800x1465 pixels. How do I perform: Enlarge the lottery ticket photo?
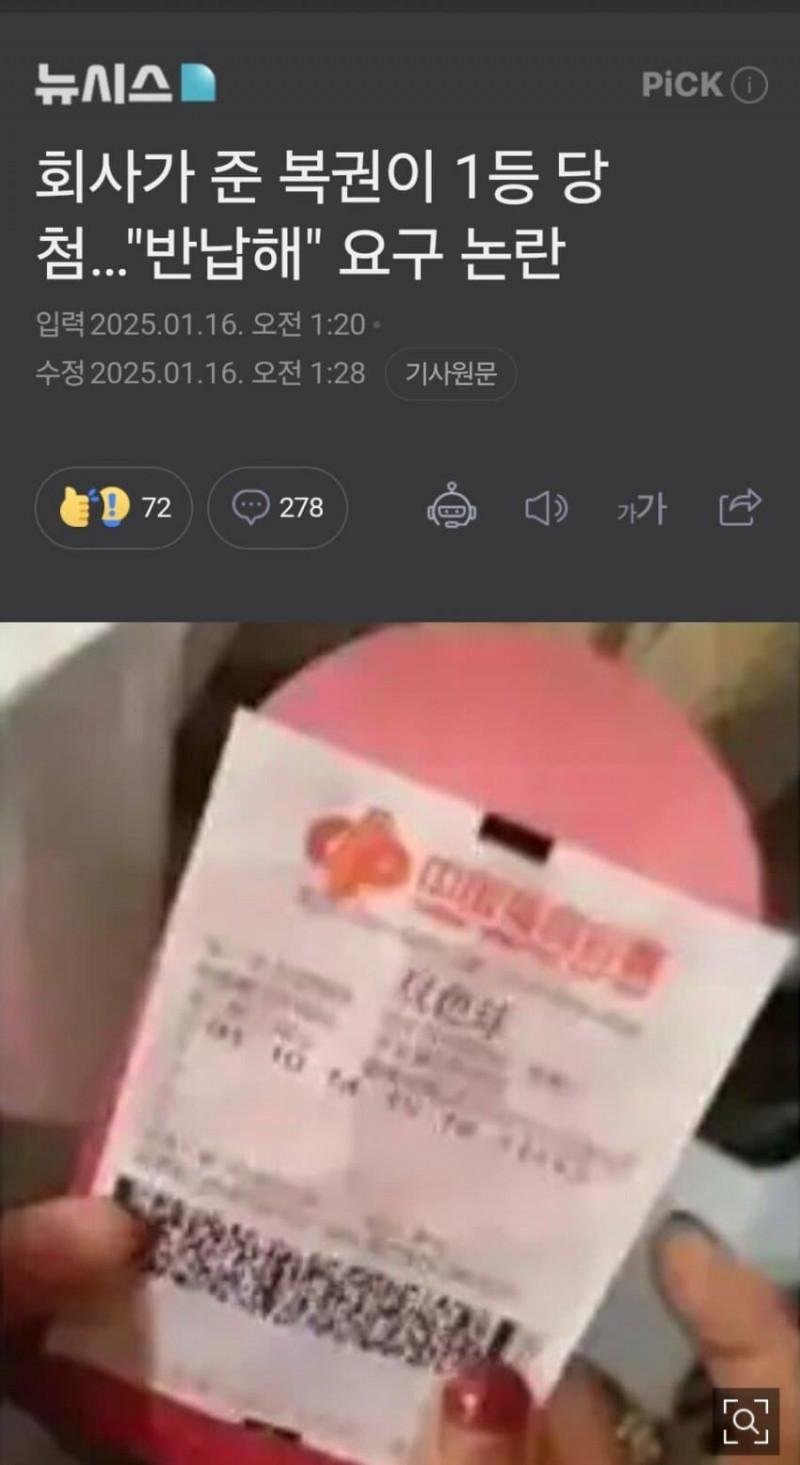coord(745,1416)
